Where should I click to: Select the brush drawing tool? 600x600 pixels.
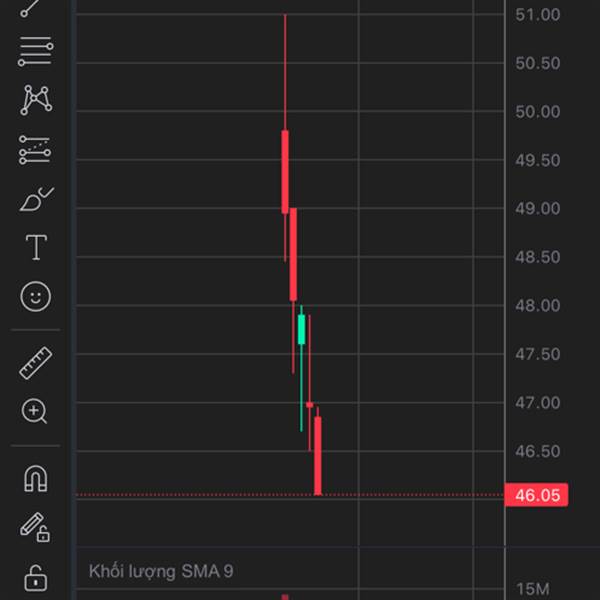click(x=37, y=199)
